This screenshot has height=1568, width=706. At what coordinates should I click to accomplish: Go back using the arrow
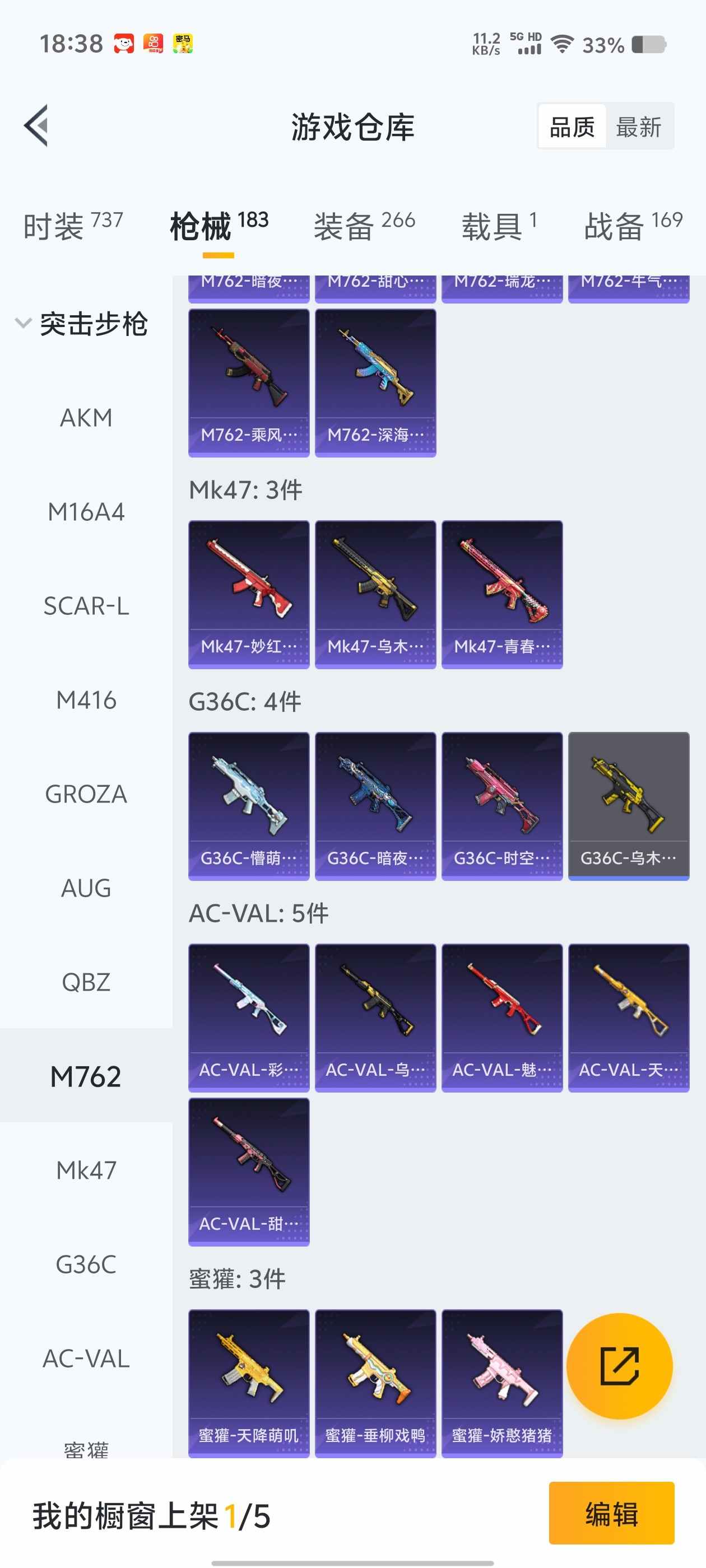pyautogui.click(x=36, y=126)
